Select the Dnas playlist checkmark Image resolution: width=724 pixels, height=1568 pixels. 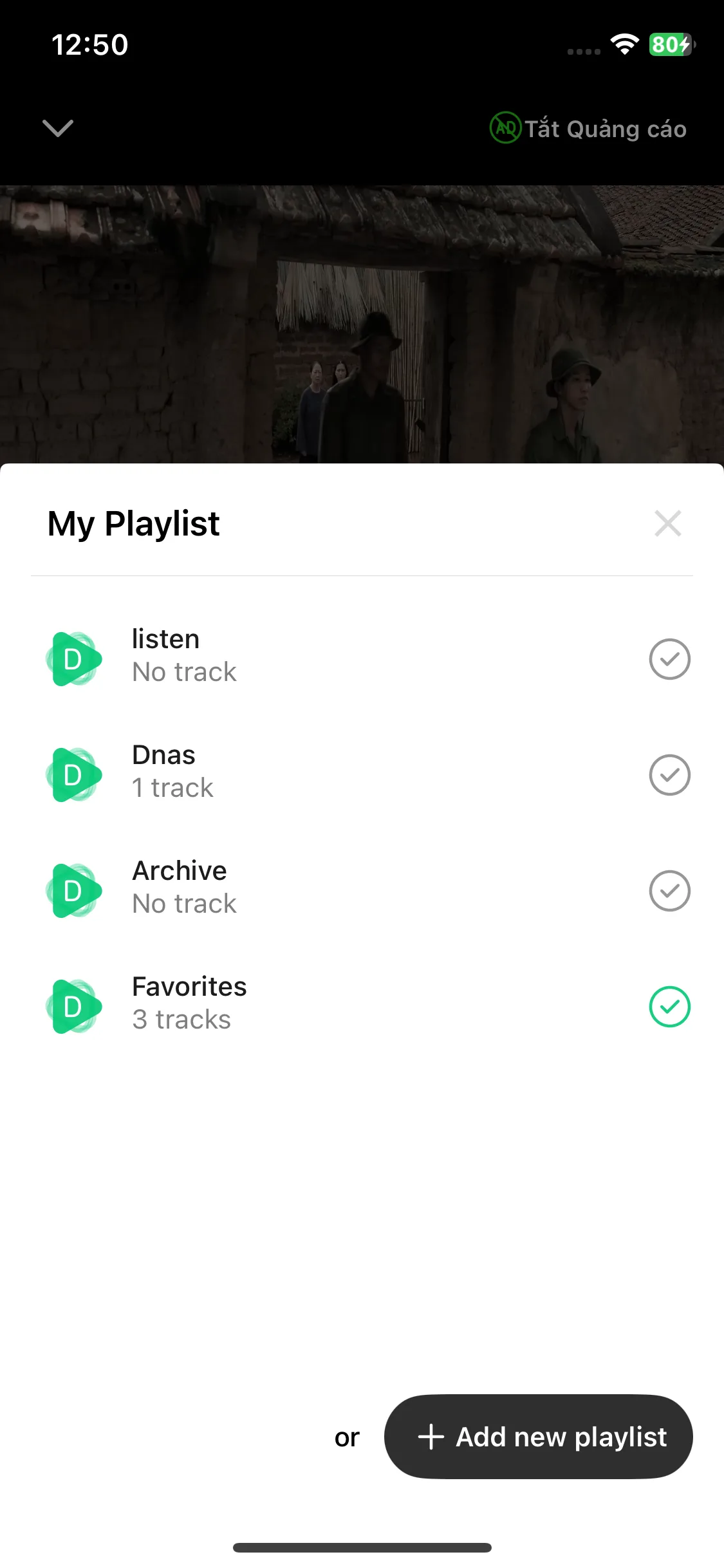click(669, 775)
